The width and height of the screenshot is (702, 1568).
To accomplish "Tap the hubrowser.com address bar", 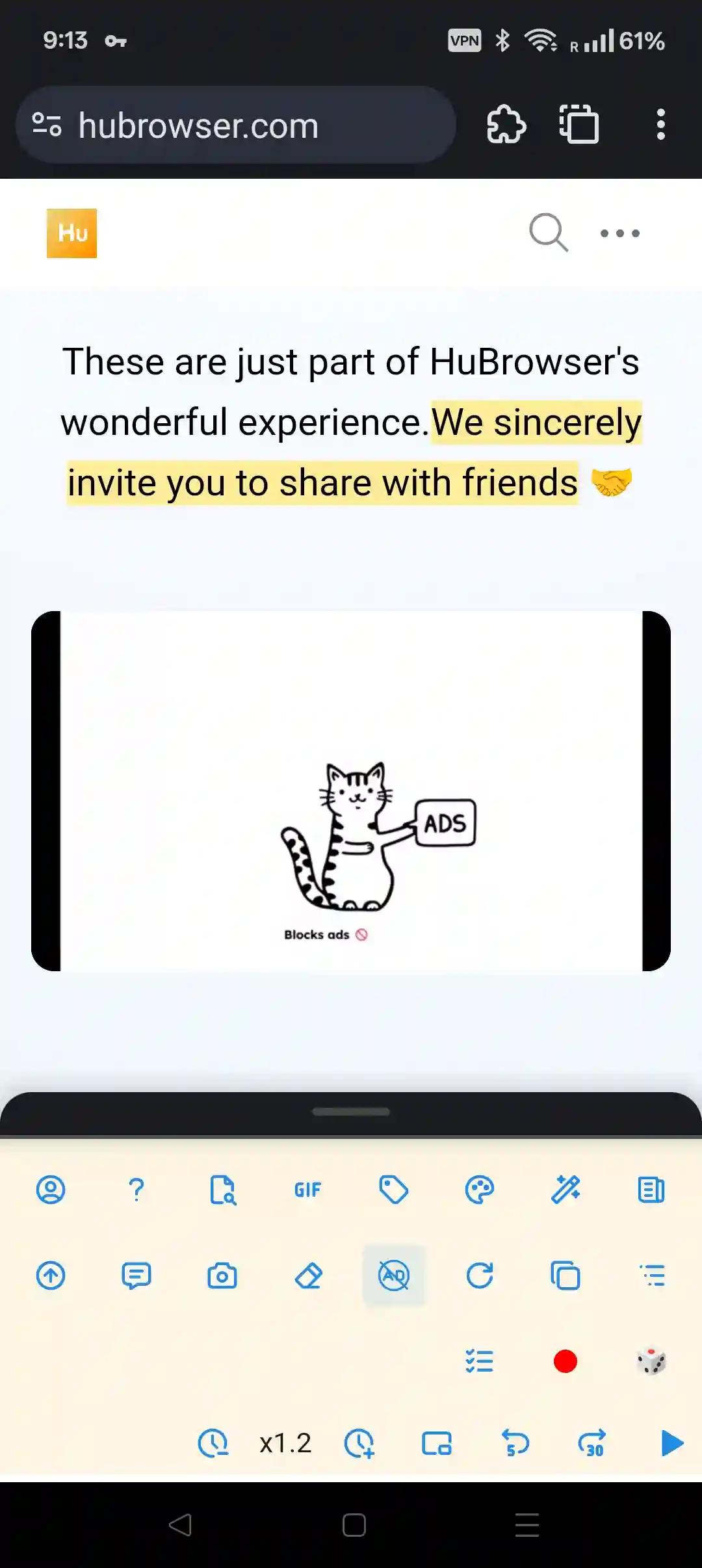I will tap(235, 125).
